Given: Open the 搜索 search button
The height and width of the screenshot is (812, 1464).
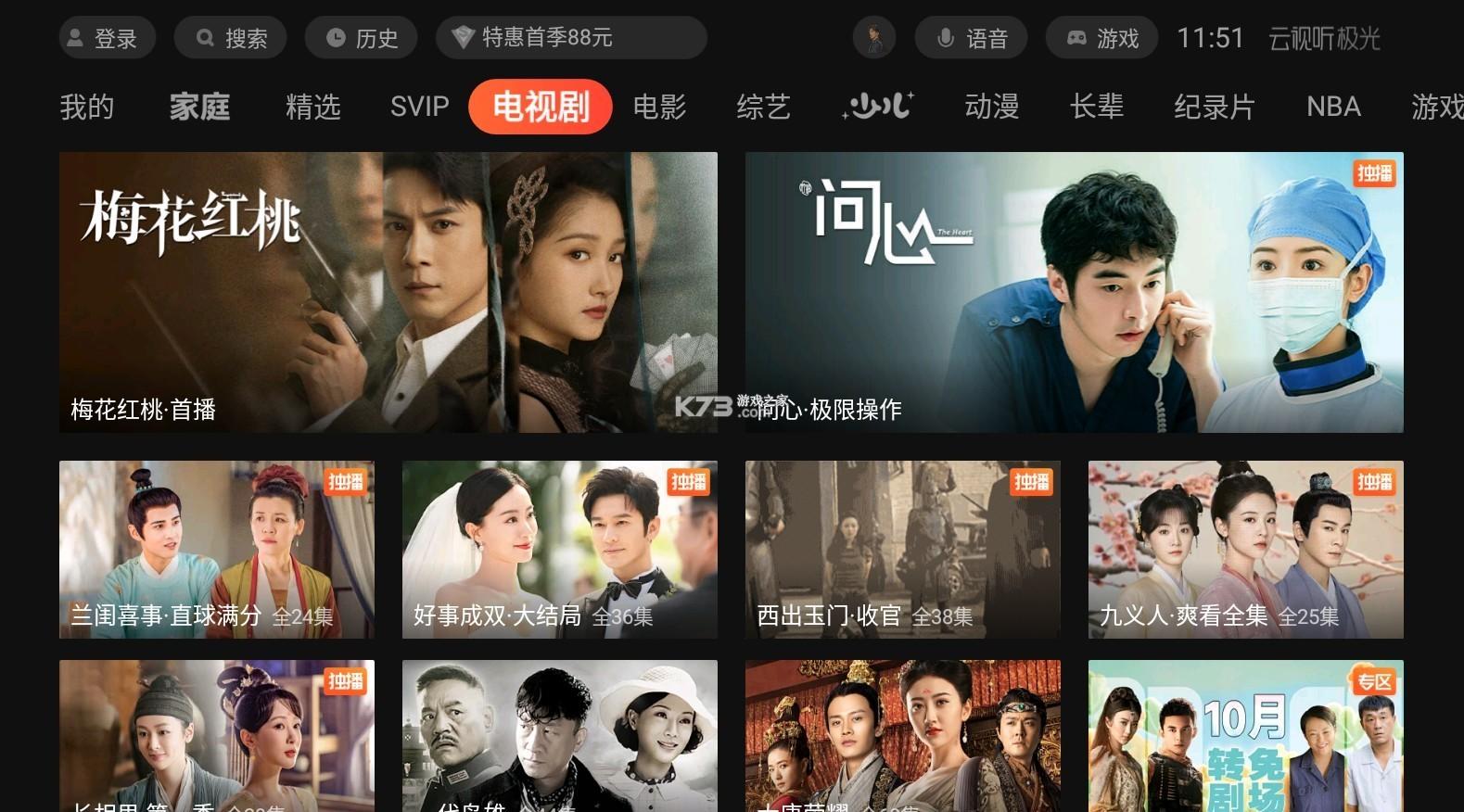Looking at the screenshot, I should point(231,38).
